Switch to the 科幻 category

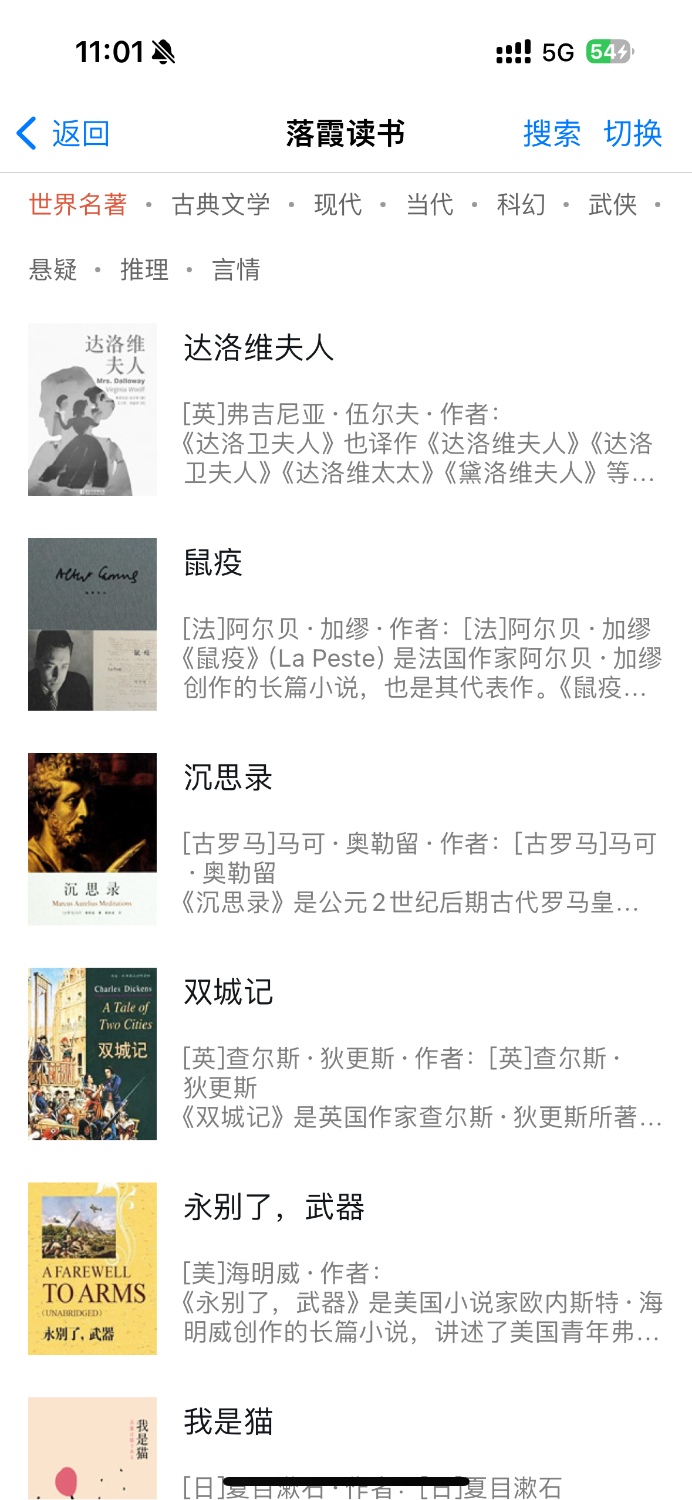coord(522,204)
